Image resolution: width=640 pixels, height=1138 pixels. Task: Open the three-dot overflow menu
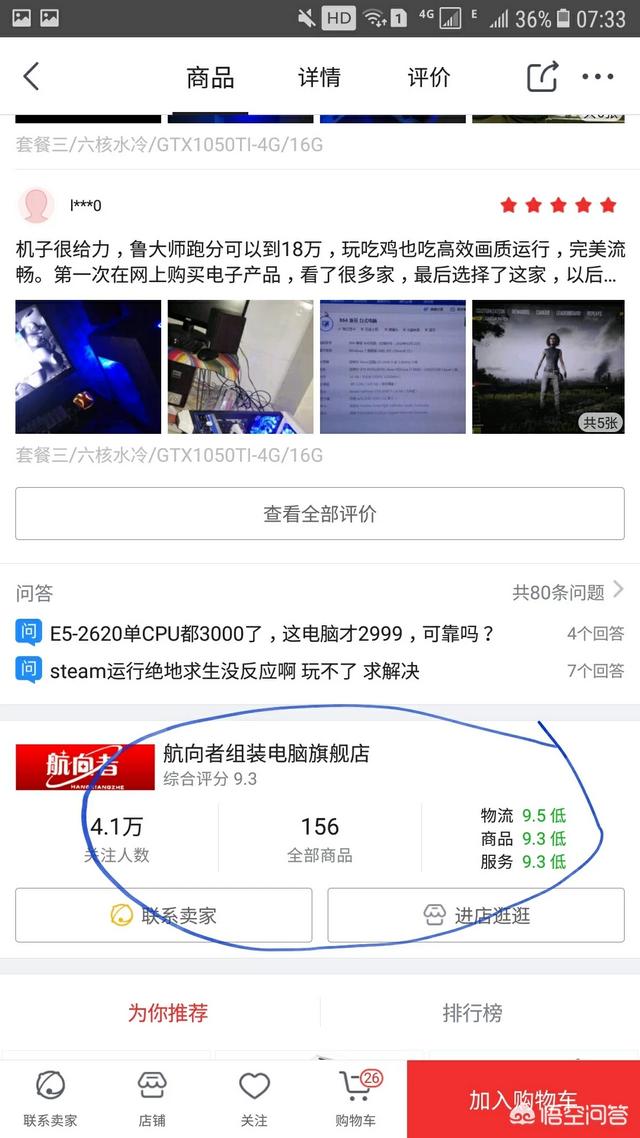click(x=598, y=77)
